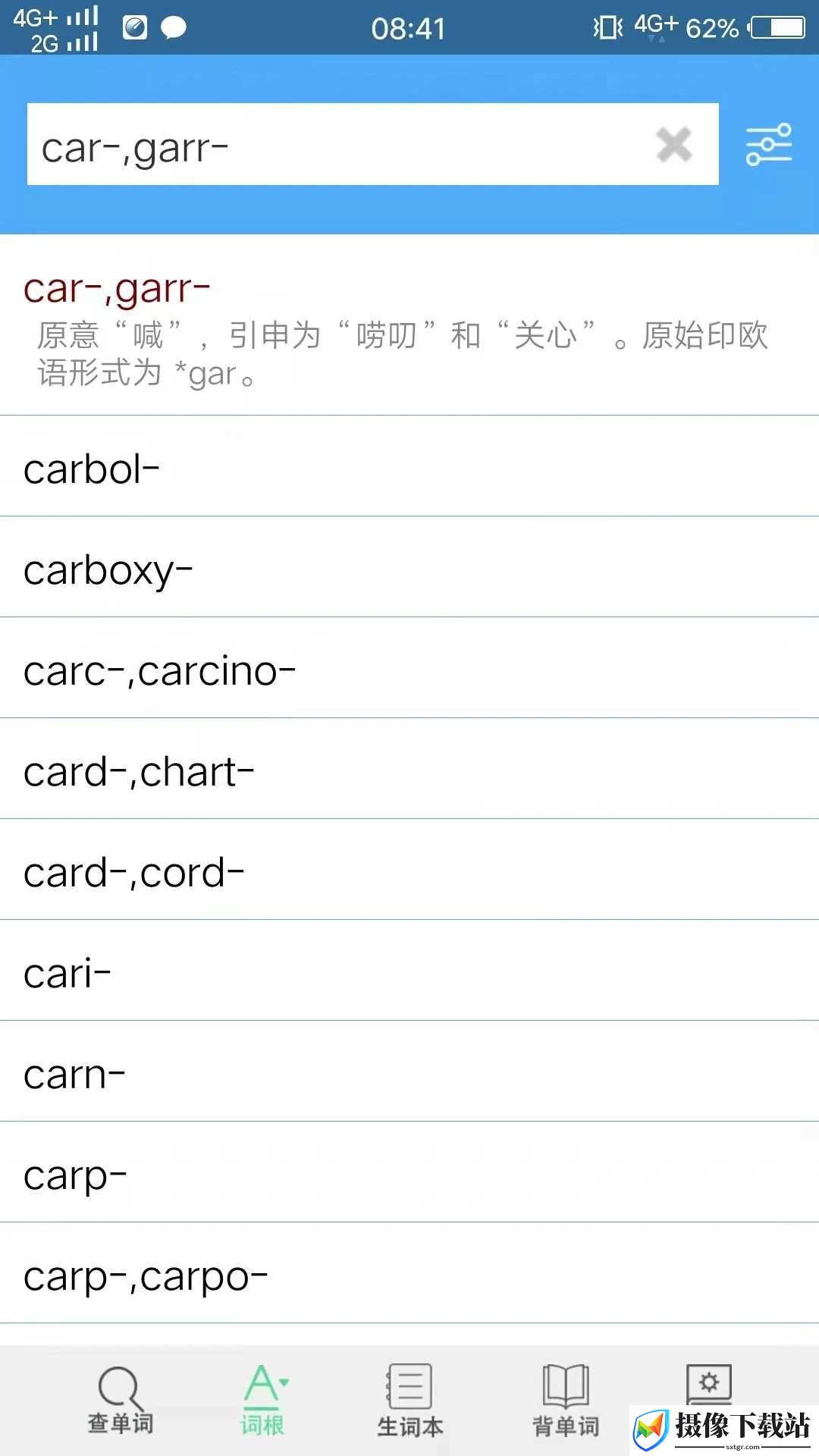The height and width of the screenshot is (1456, 819).
Task: Switch to the 背单词 tab
Action: [566, 1401]
